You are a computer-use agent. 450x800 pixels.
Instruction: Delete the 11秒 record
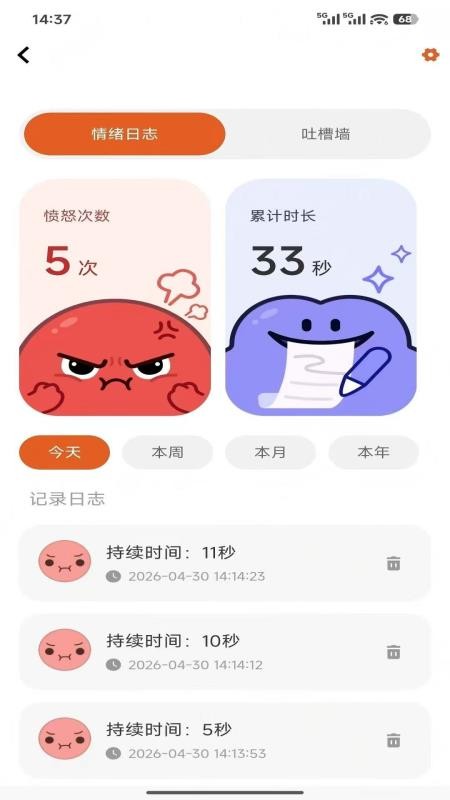(x=393, y=563)
